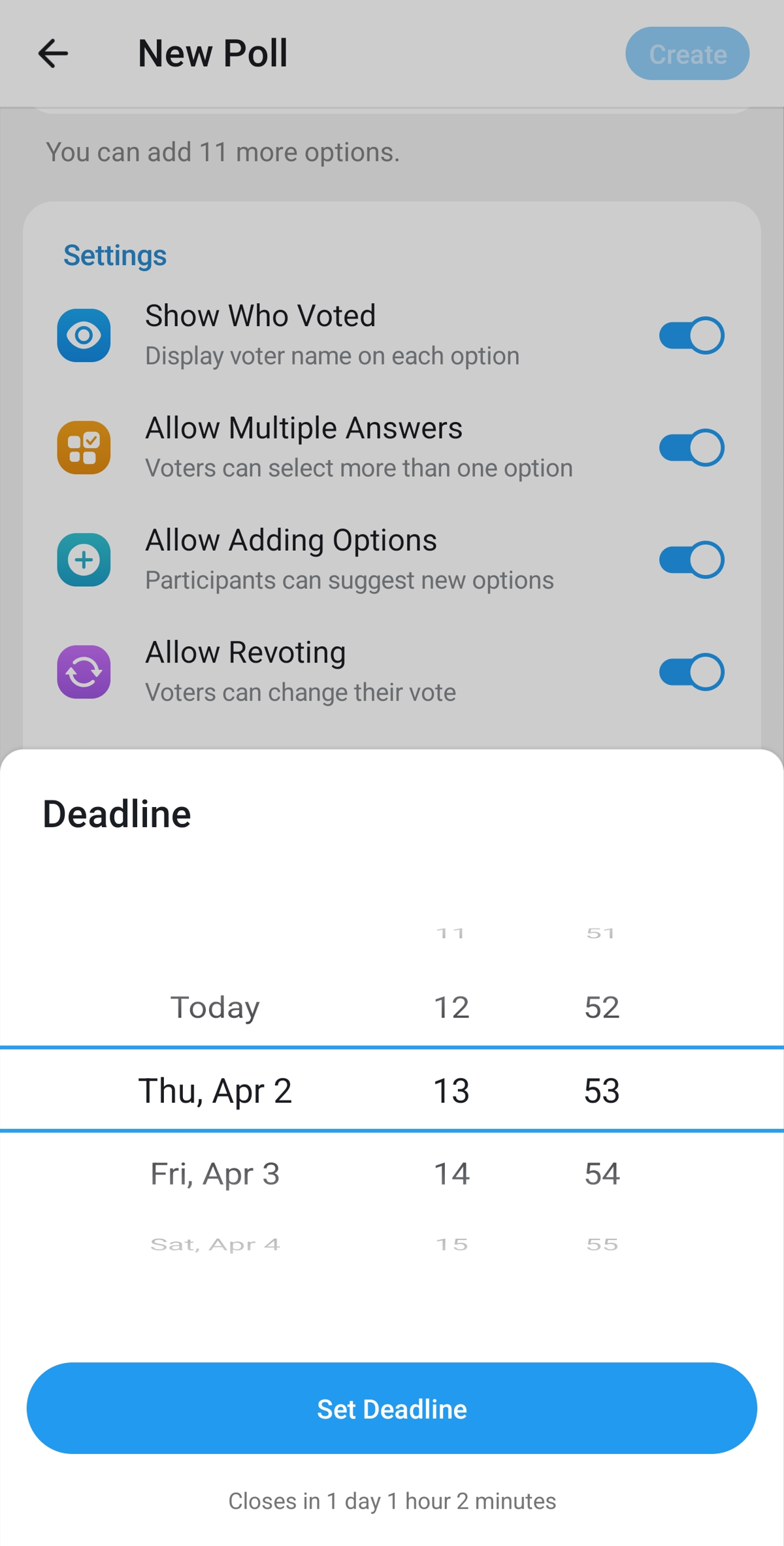The width and height of the screenshot is (784, 1546).
Task: Choose minute 52 in the picker
Action: click(602, 1007)
